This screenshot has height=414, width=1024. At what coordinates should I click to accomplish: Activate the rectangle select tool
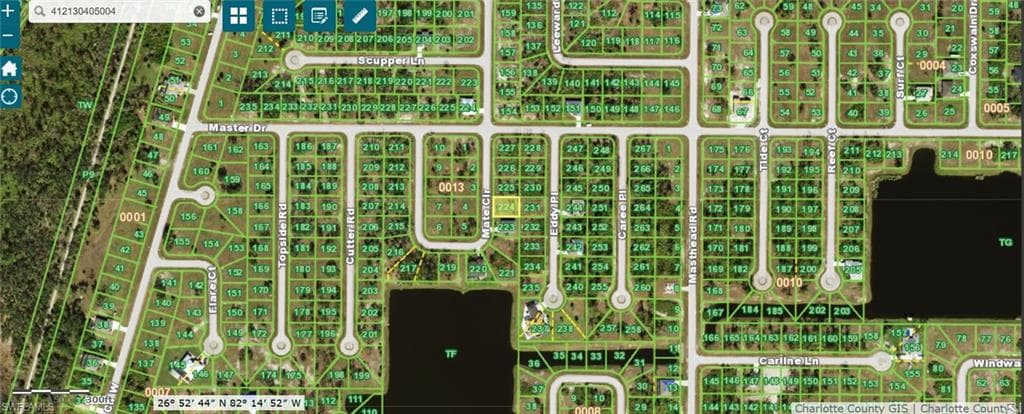click(x=280, y=16)
